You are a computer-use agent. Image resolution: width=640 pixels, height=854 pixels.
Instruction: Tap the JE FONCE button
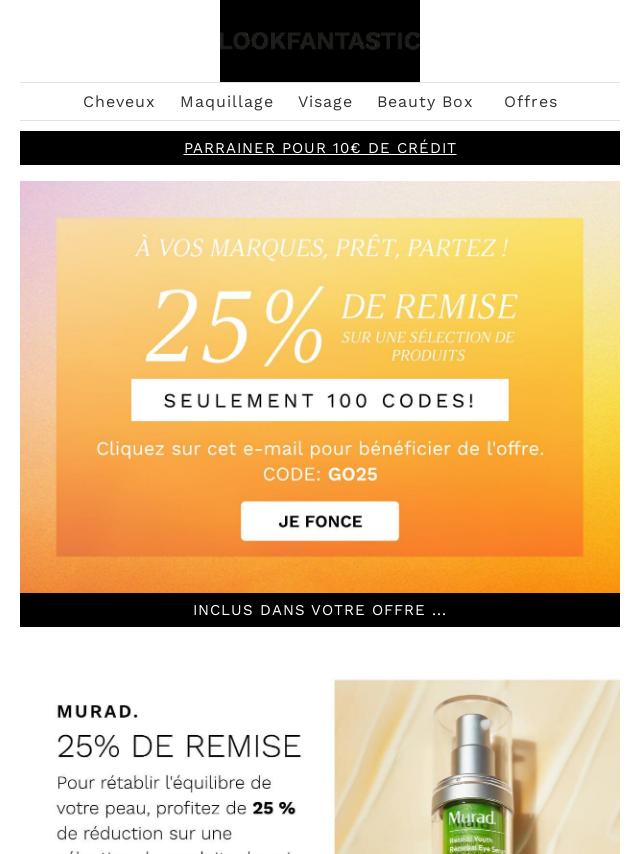point(320,521)
